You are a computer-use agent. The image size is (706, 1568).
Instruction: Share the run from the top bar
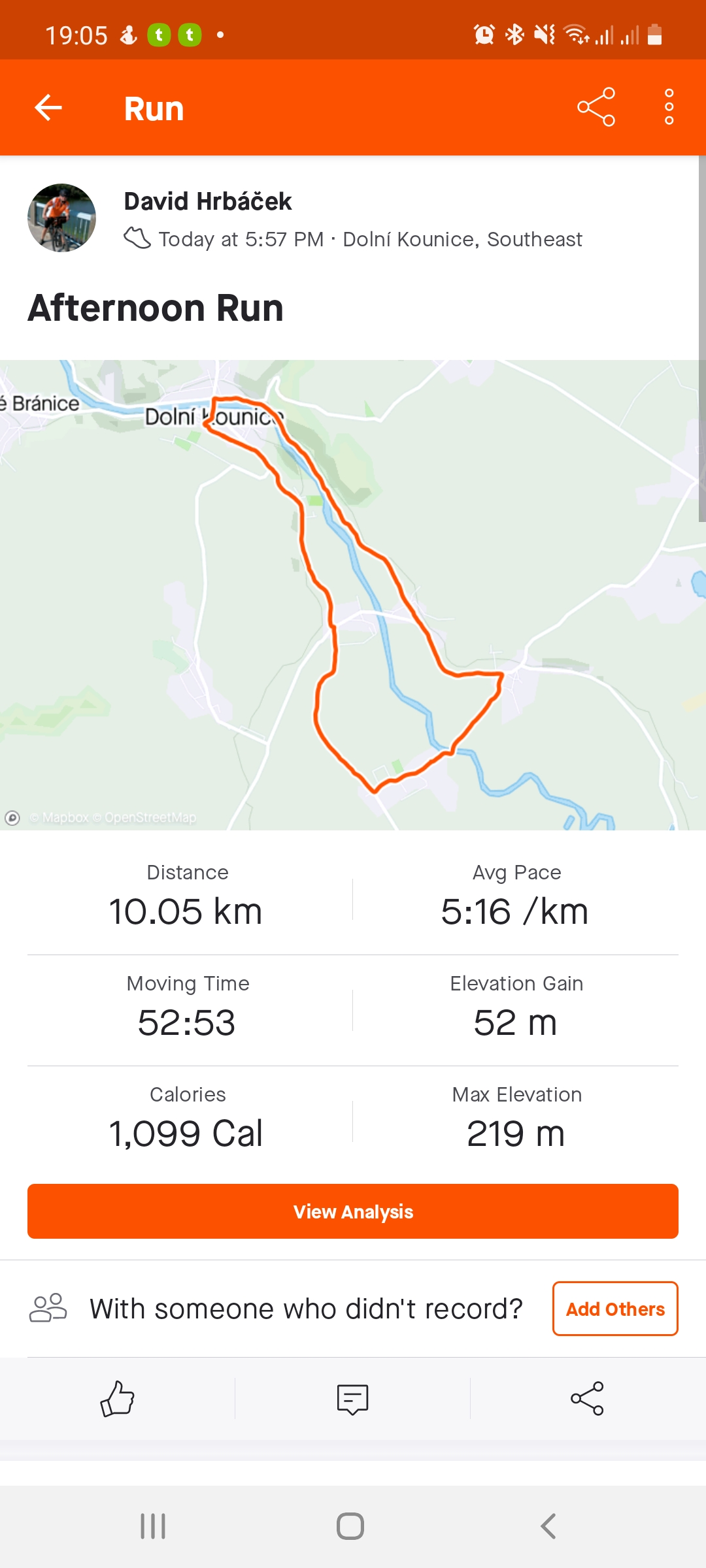[x=596, y=107]
